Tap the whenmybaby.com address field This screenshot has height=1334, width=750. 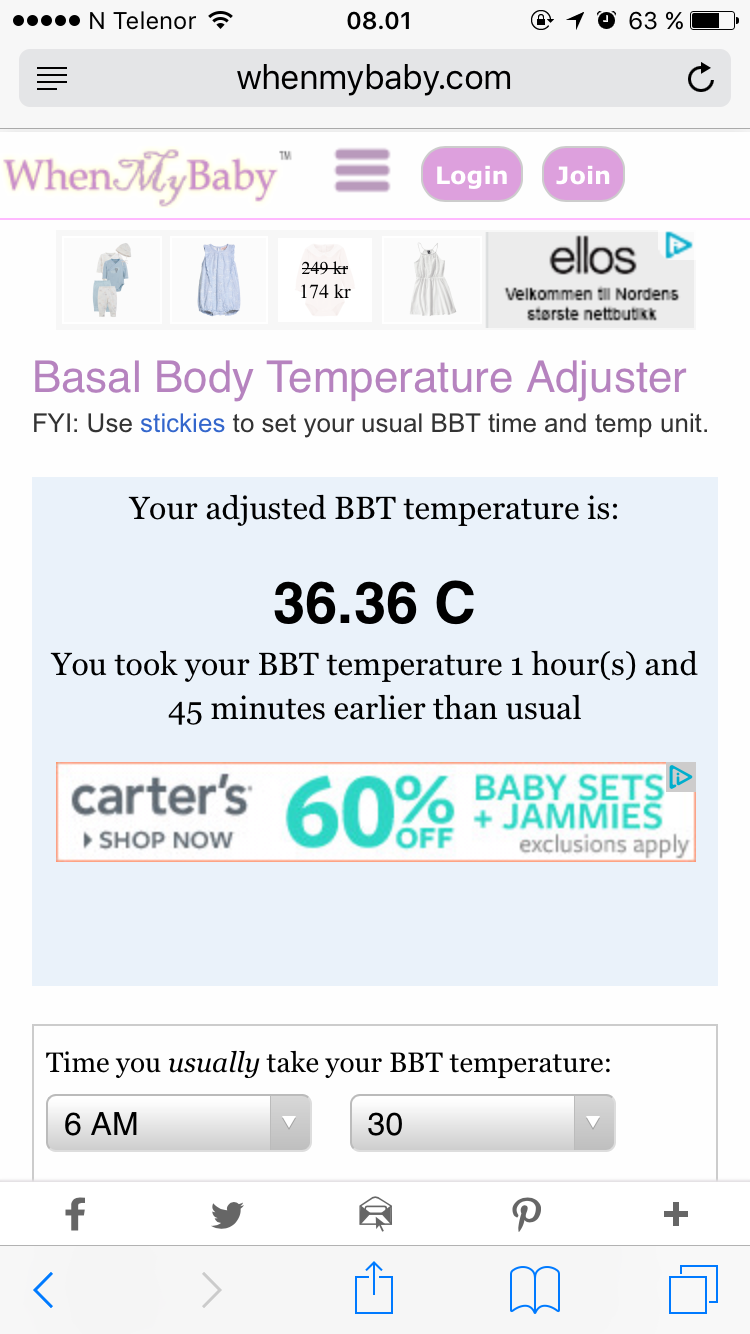click(x=374, y=78)
